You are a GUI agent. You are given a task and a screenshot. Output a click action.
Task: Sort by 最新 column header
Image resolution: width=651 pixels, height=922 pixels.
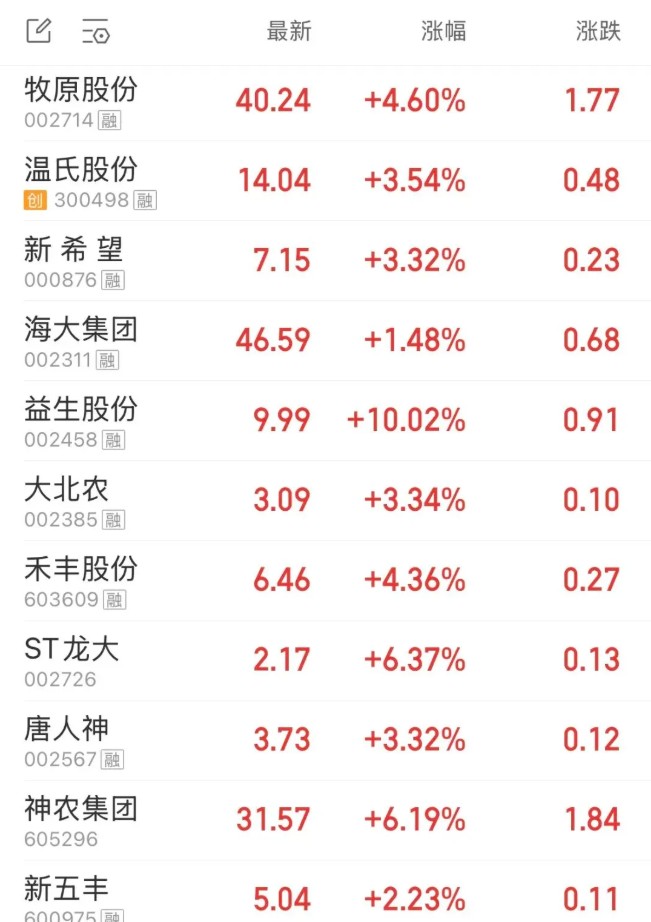[289, 31]
